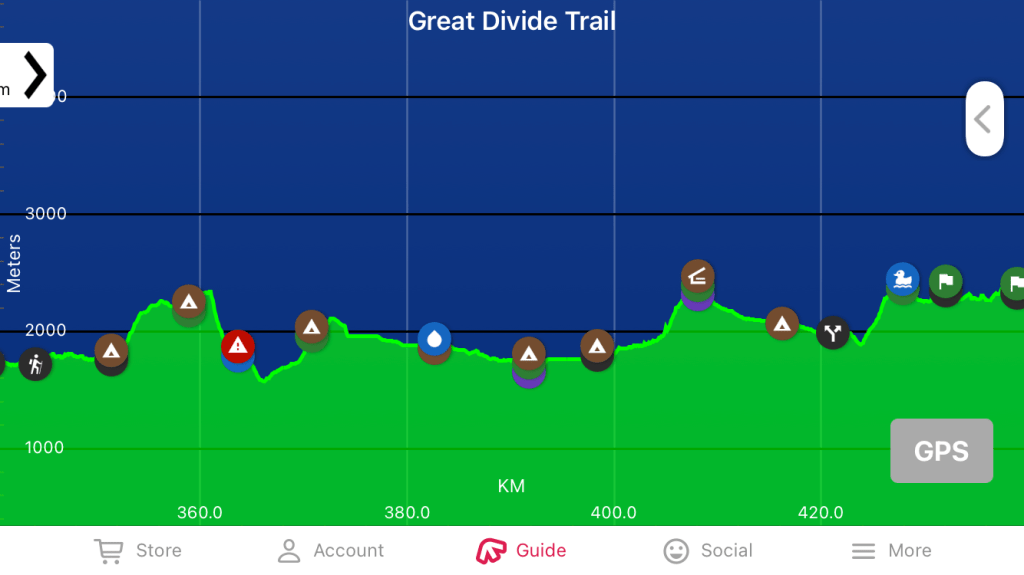Open the brown shelter waypoint marker
The width and height of the screenshot is (1024, 575).
tap(698, 276)
